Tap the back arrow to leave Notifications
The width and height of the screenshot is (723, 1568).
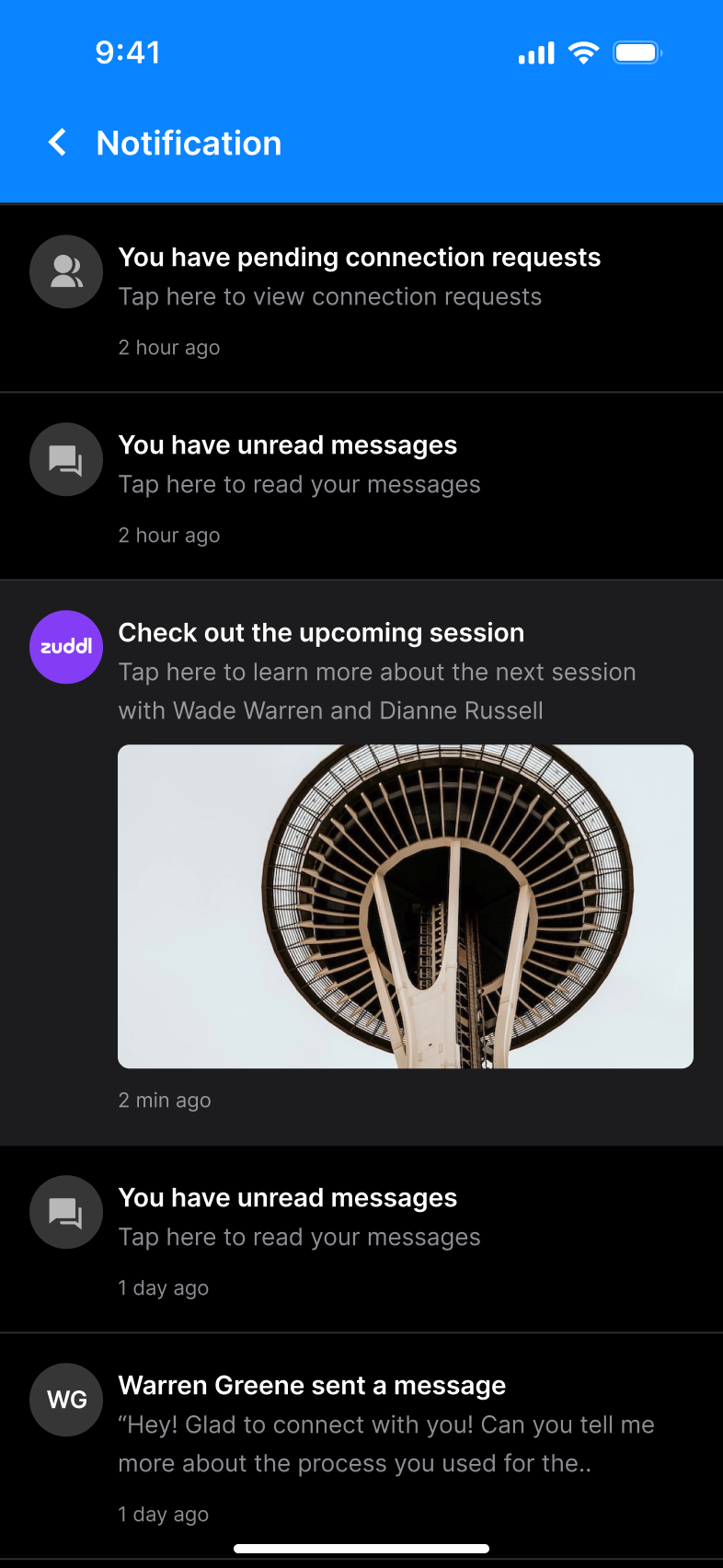point(56,143)
